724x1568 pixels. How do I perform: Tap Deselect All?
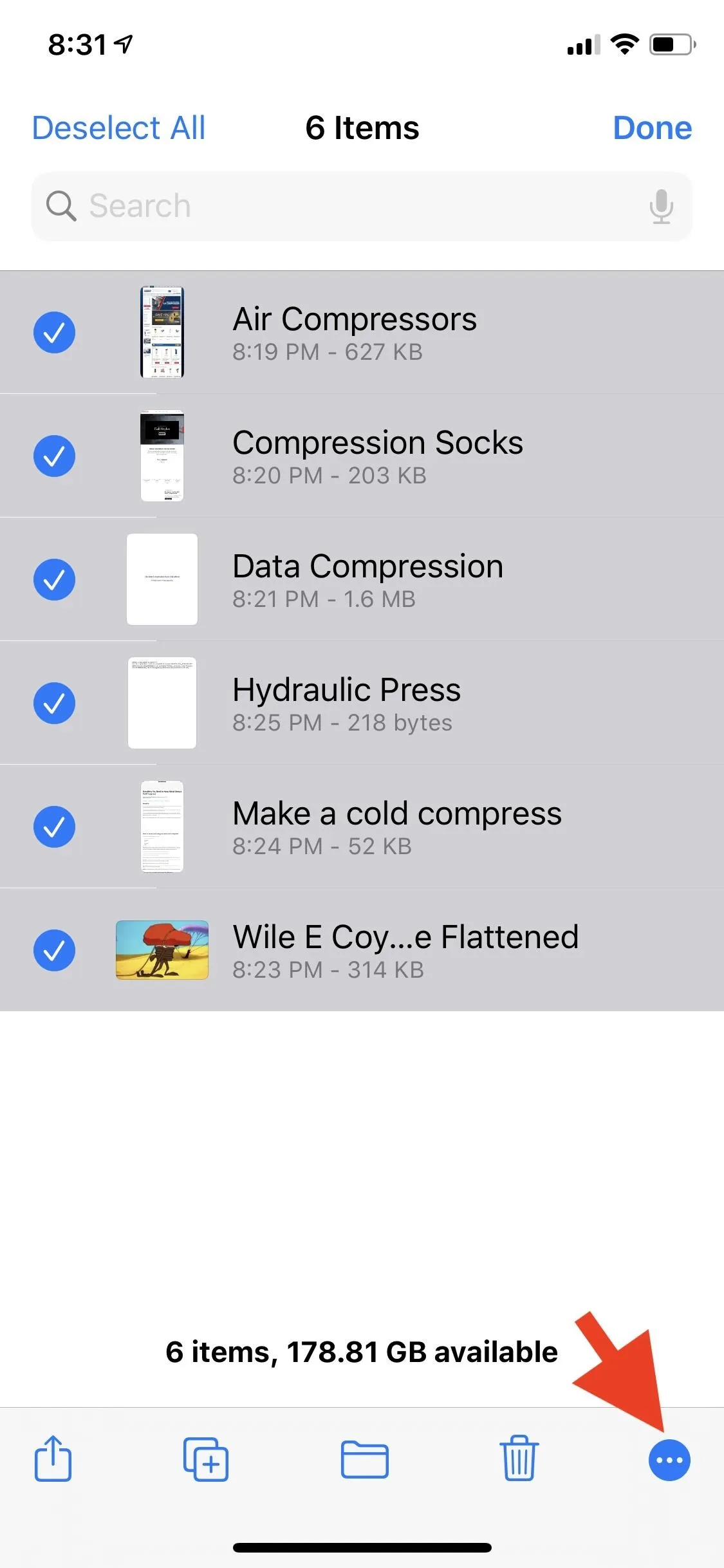[119, 127]
